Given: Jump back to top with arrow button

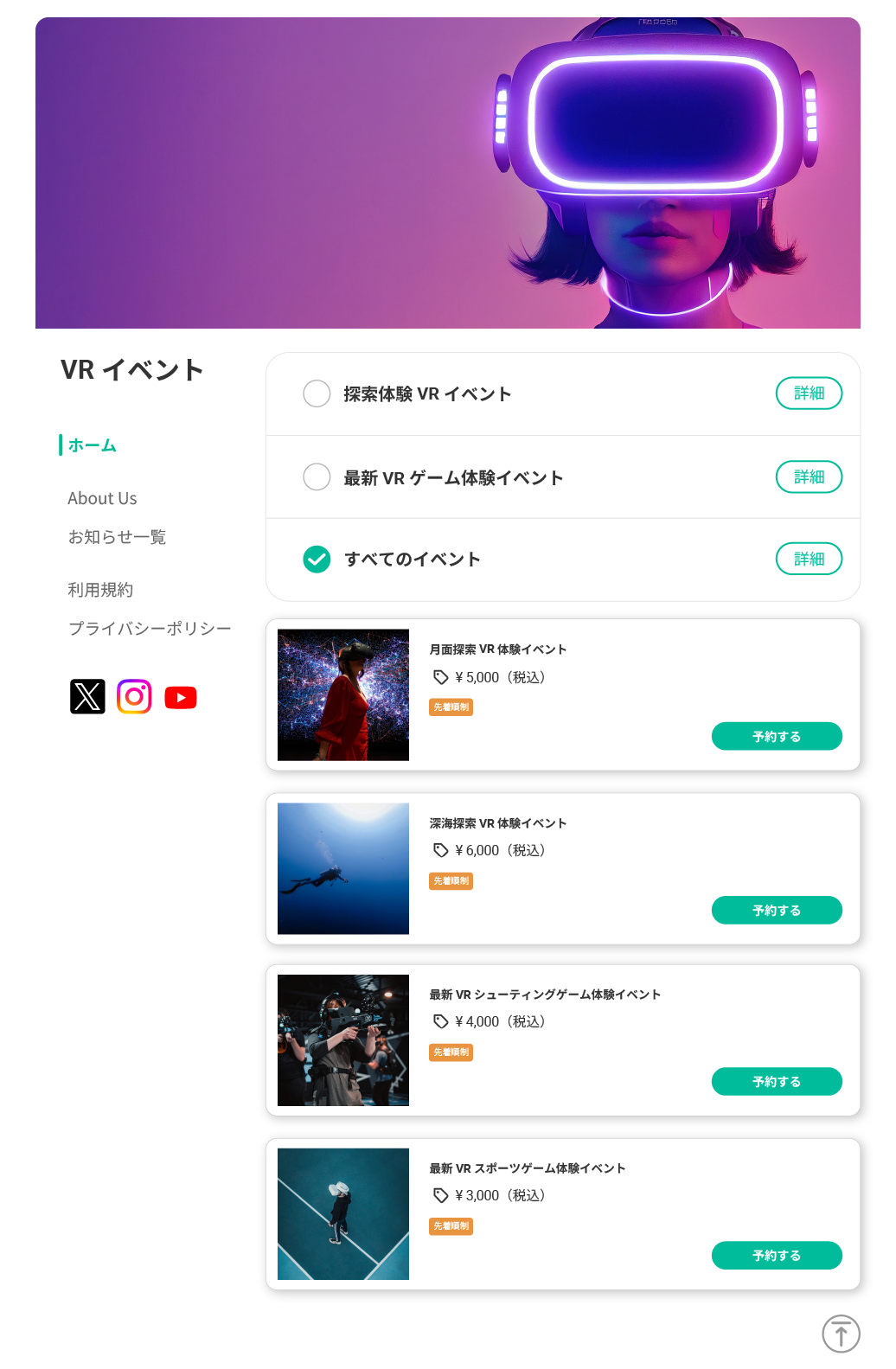Looking at the screenshot, I should tap(841, 1334).
